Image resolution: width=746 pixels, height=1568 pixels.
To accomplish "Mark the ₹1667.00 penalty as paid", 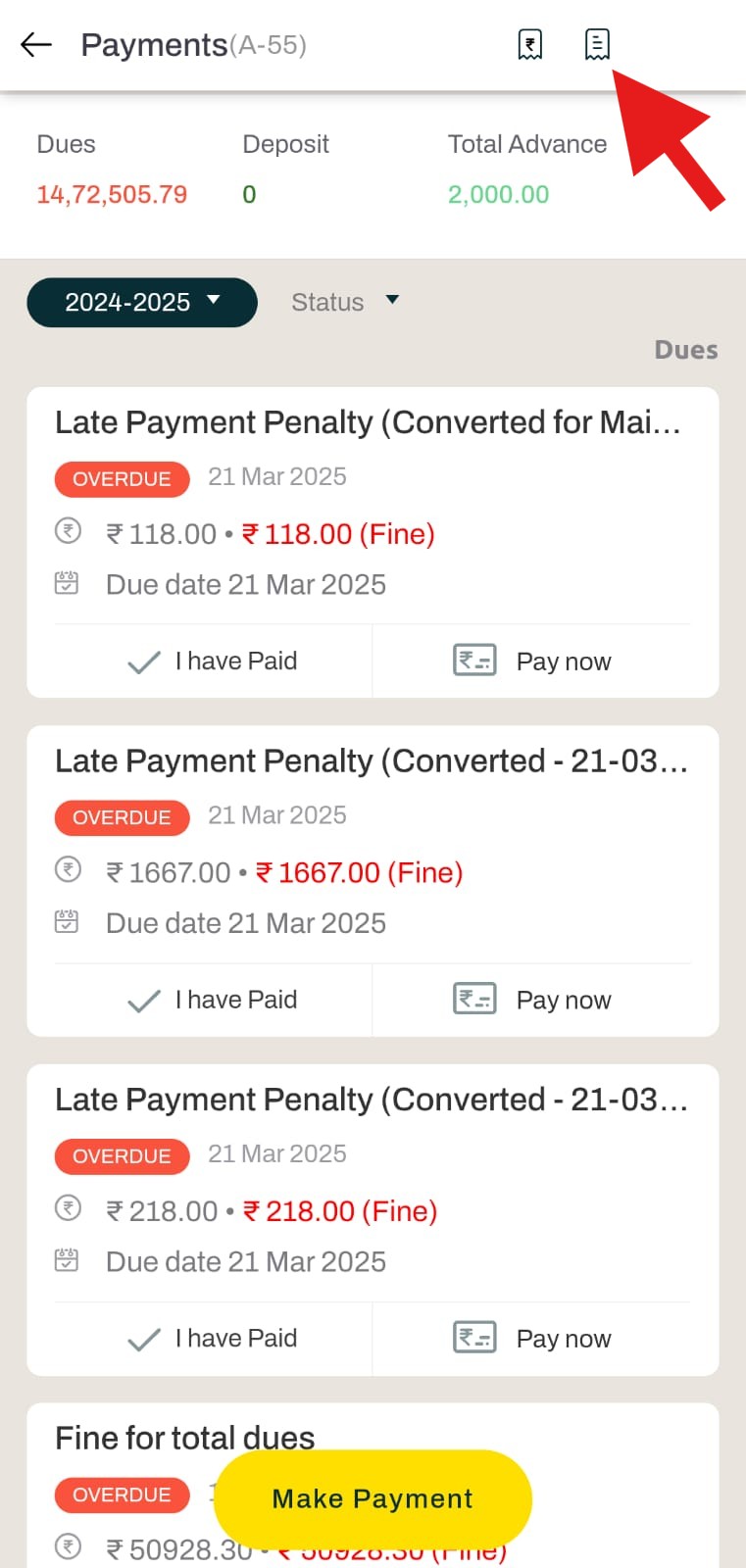I will pyautogui.click(x=213, y=1000).
